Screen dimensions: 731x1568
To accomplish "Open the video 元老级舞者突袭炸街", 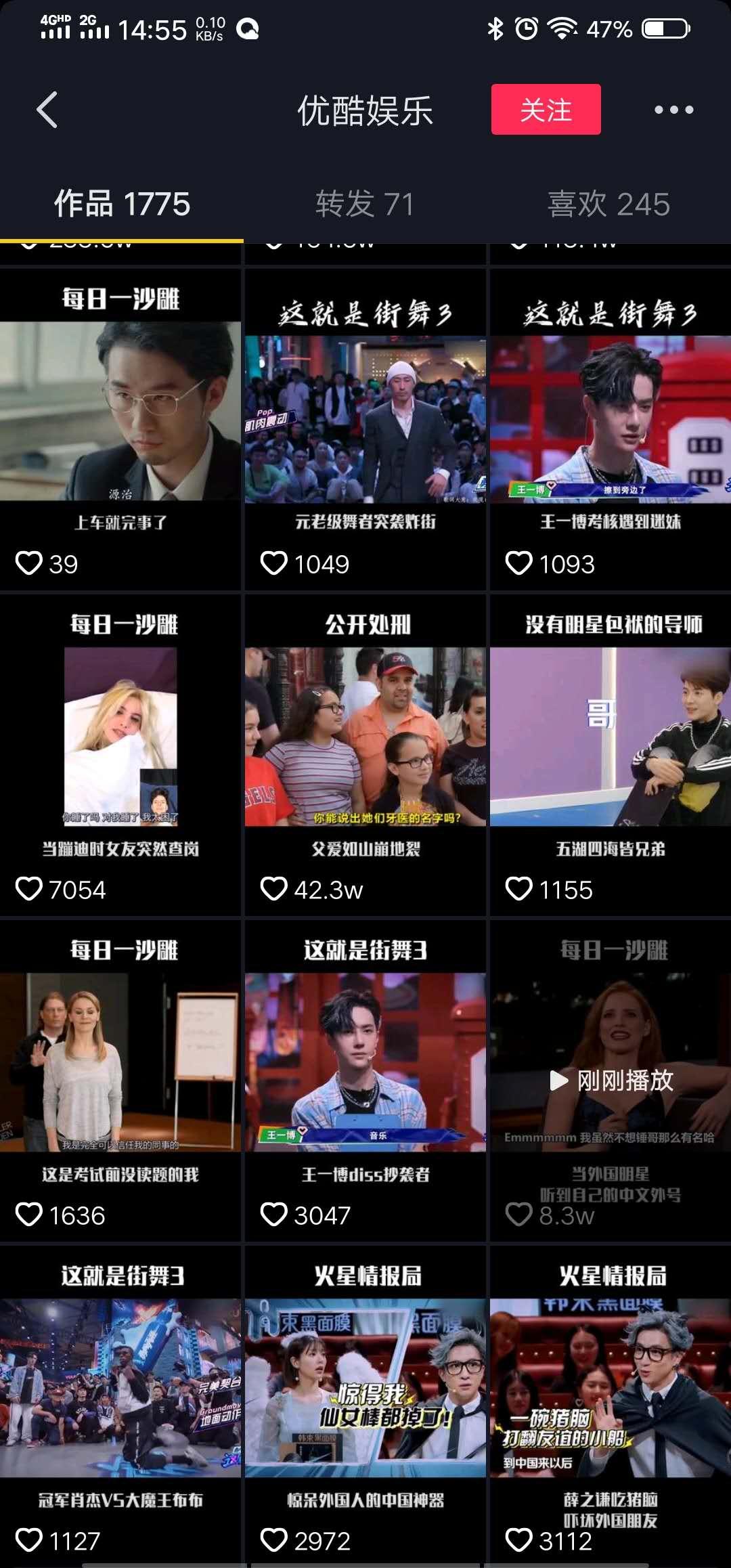I will coord(365,420).
